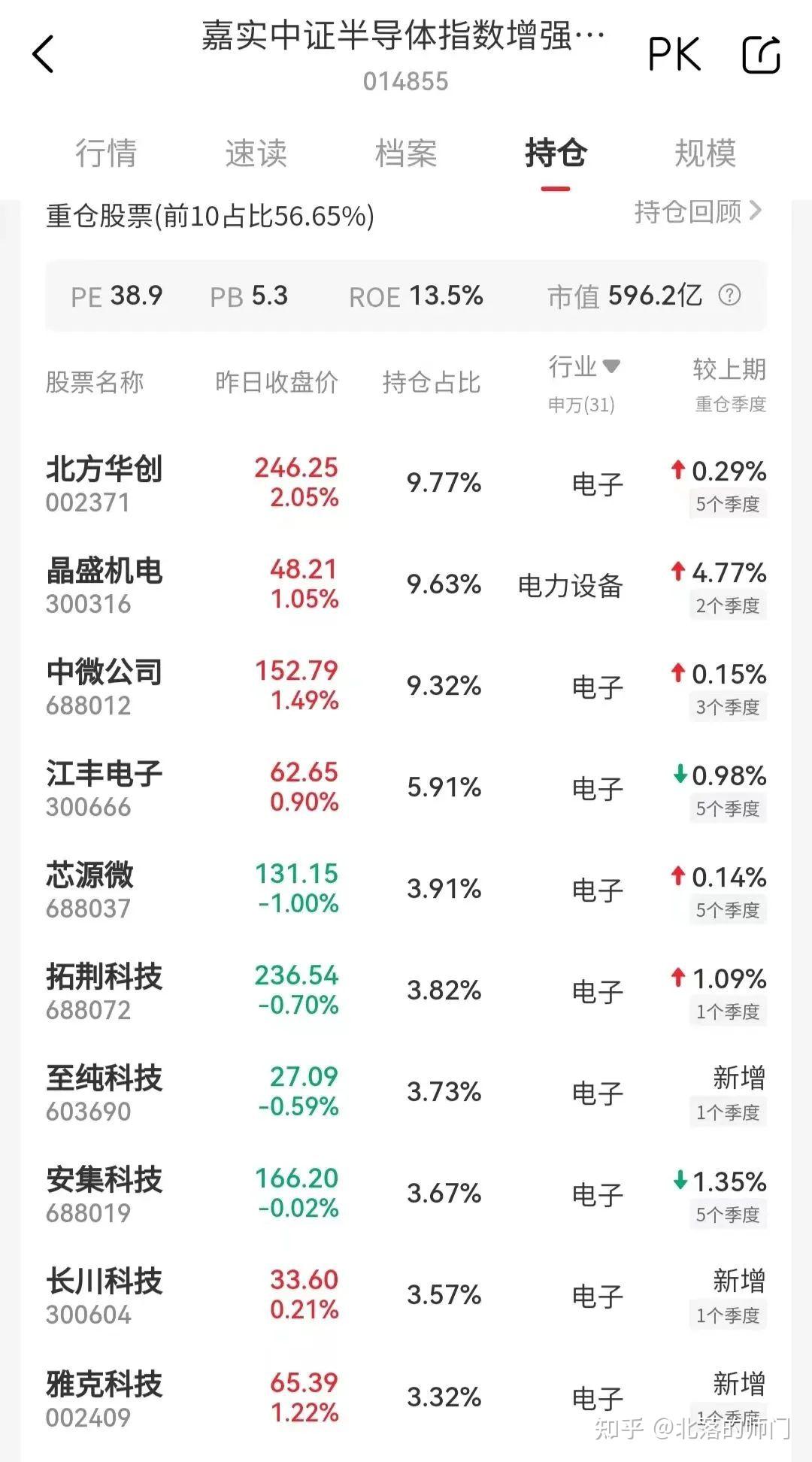Tap the help icon next to 市值
Image resolution: width=812 pixels, height=1462 pixels.
tap(729, 295)
